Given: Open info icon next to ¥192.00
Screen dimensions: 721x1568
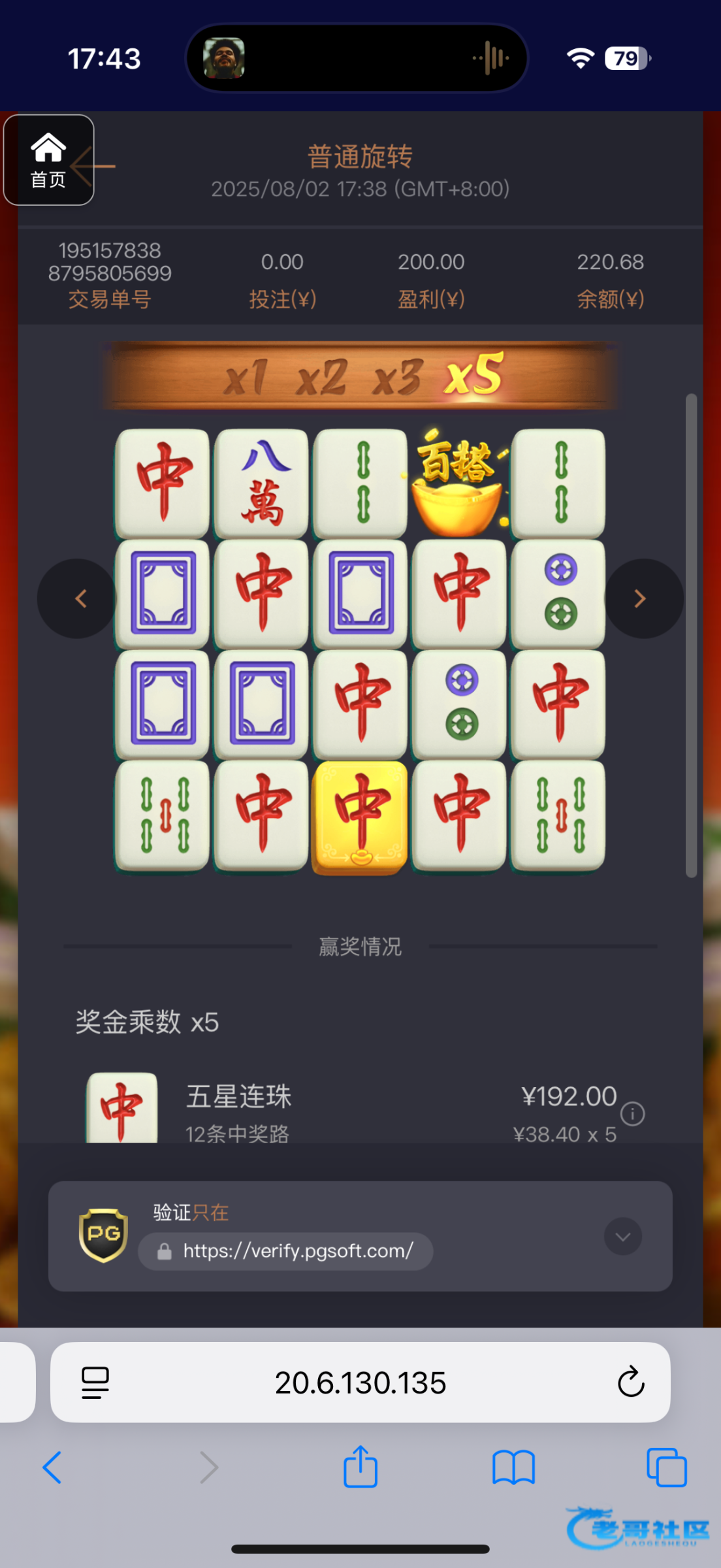Looking at the screenshot, I should point(632,1113).
